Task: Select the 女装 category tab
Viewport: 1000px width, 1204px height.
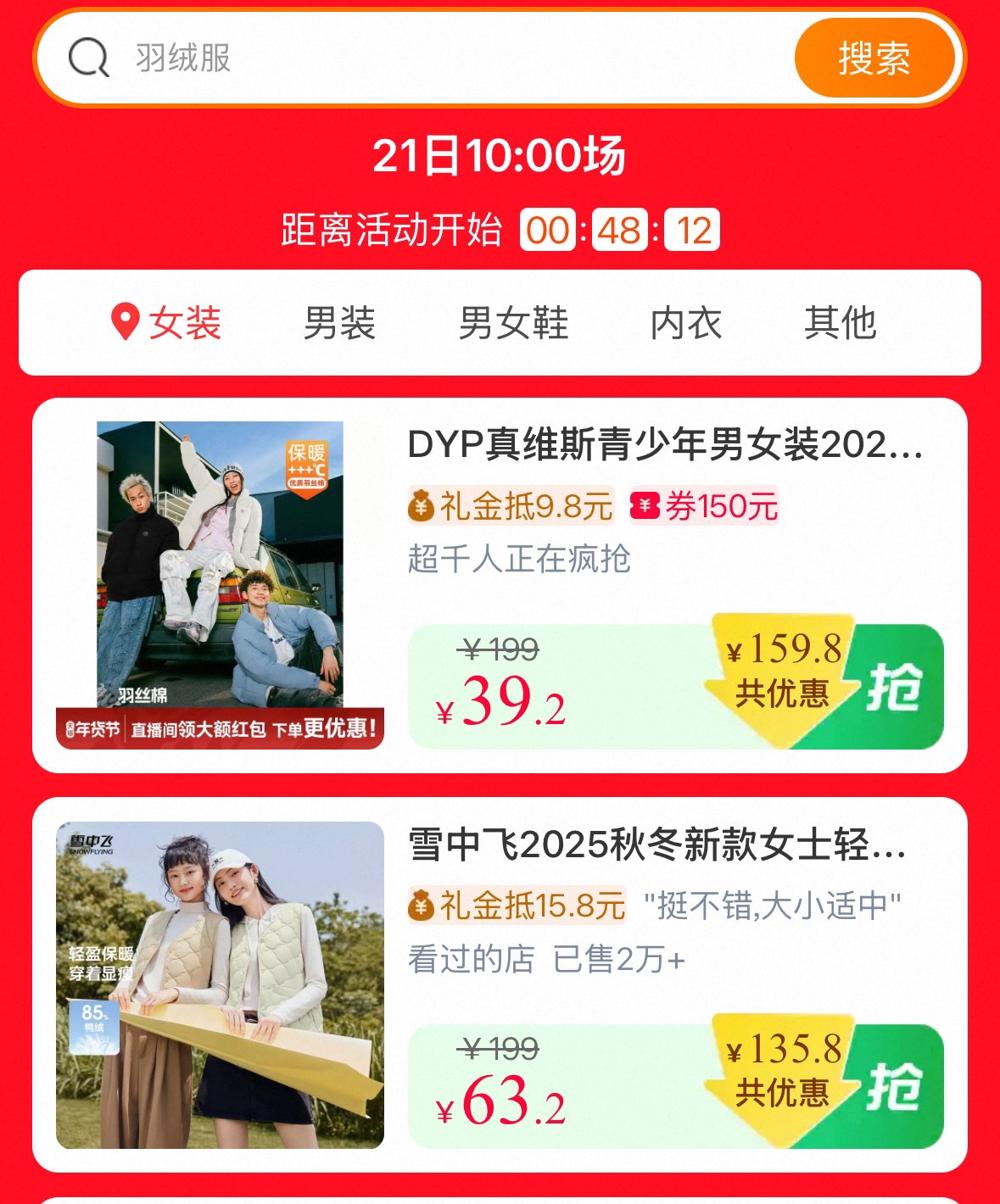Action: pos(168,323)
